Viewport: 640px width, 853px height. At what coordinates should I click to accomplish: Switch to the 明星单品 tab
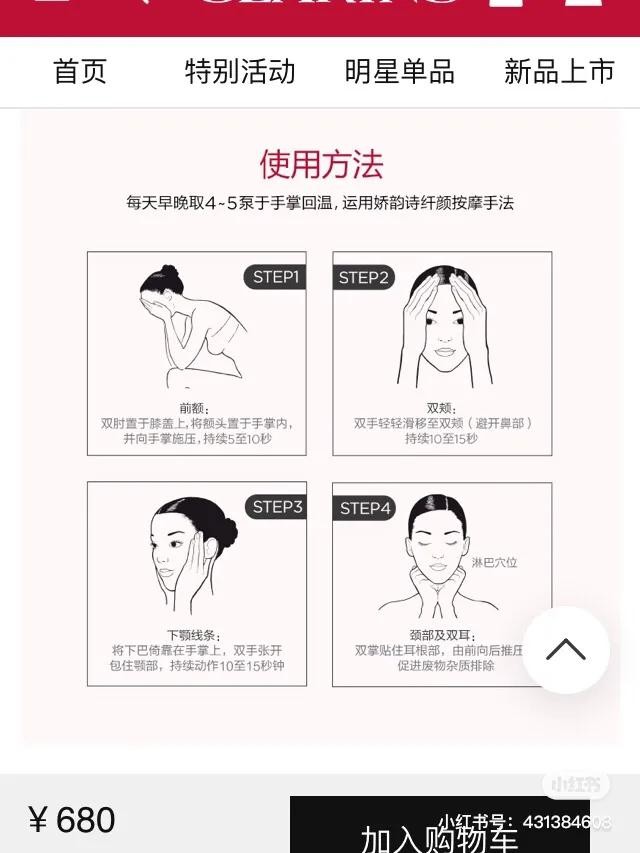[x=399, y=72]
